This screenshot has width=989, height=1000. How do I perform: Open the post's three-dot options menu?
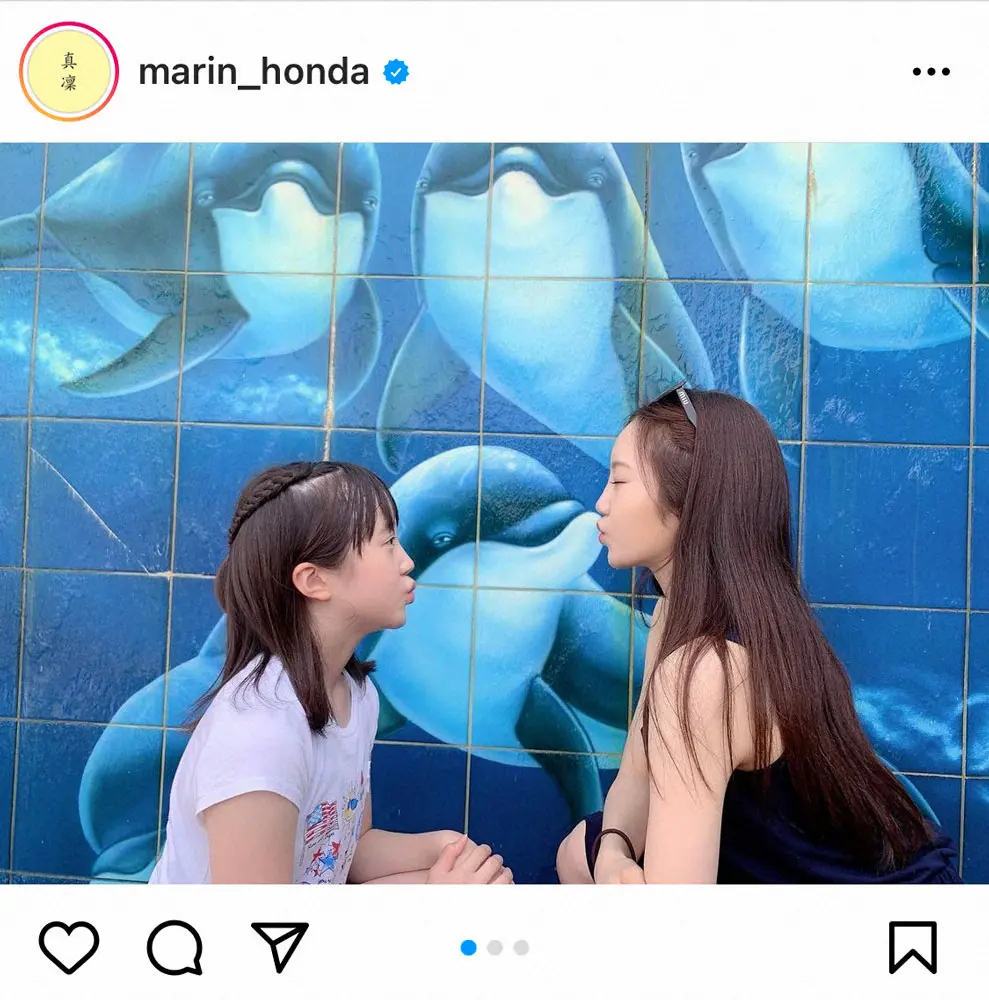(x=930, y=72)
